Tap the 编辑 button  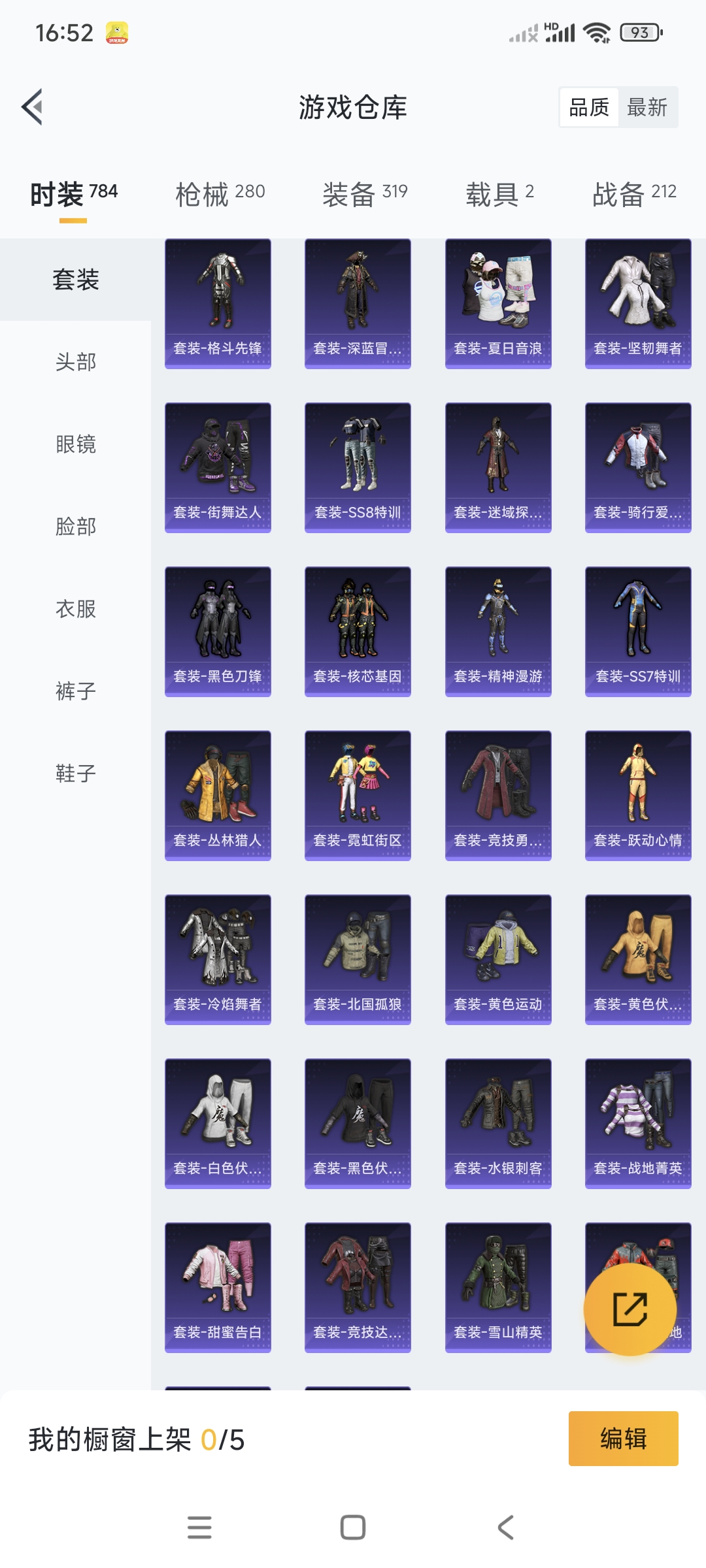tap(623, 1439)
